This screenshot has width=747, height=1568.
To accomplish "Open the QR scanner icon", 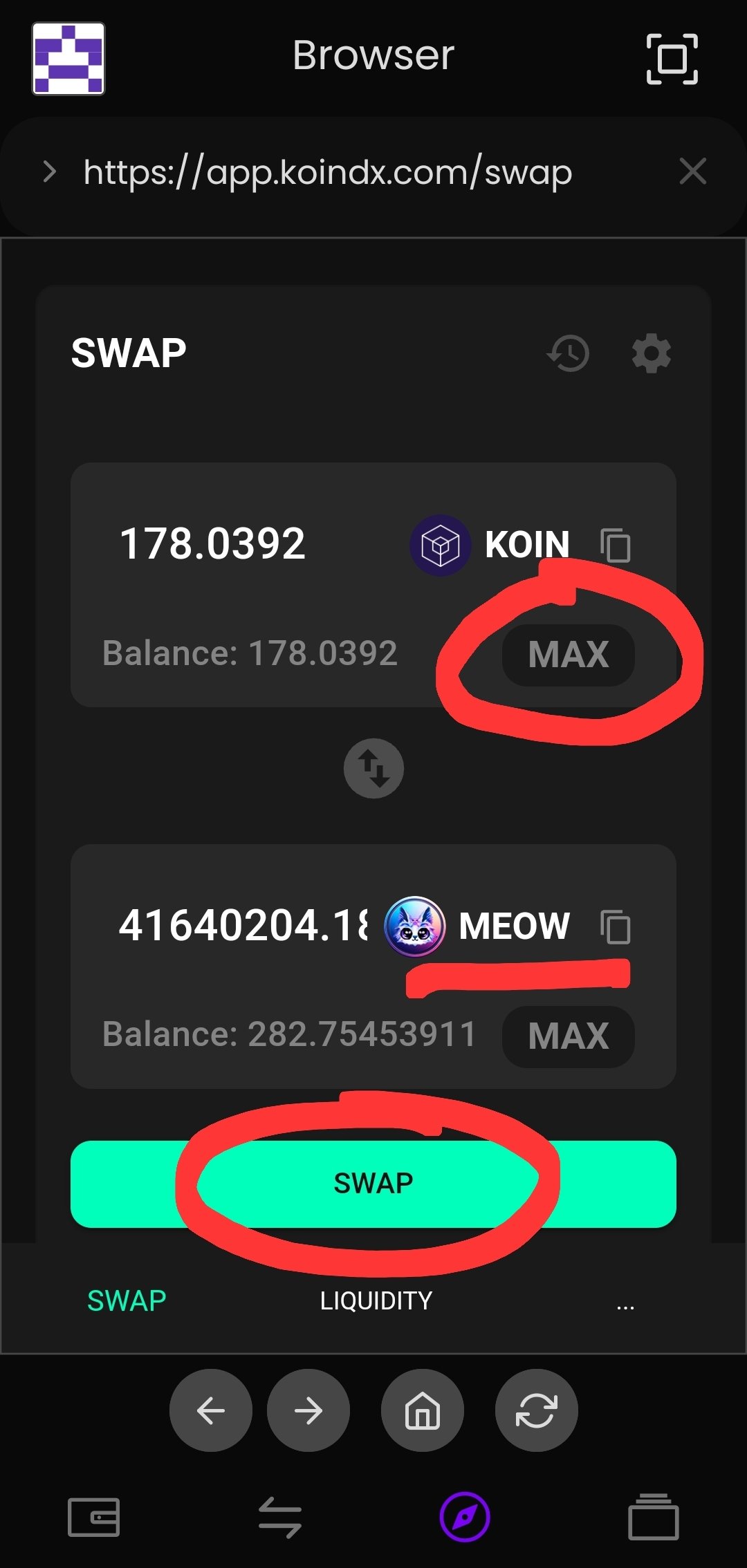I will (x=672, y=58).
